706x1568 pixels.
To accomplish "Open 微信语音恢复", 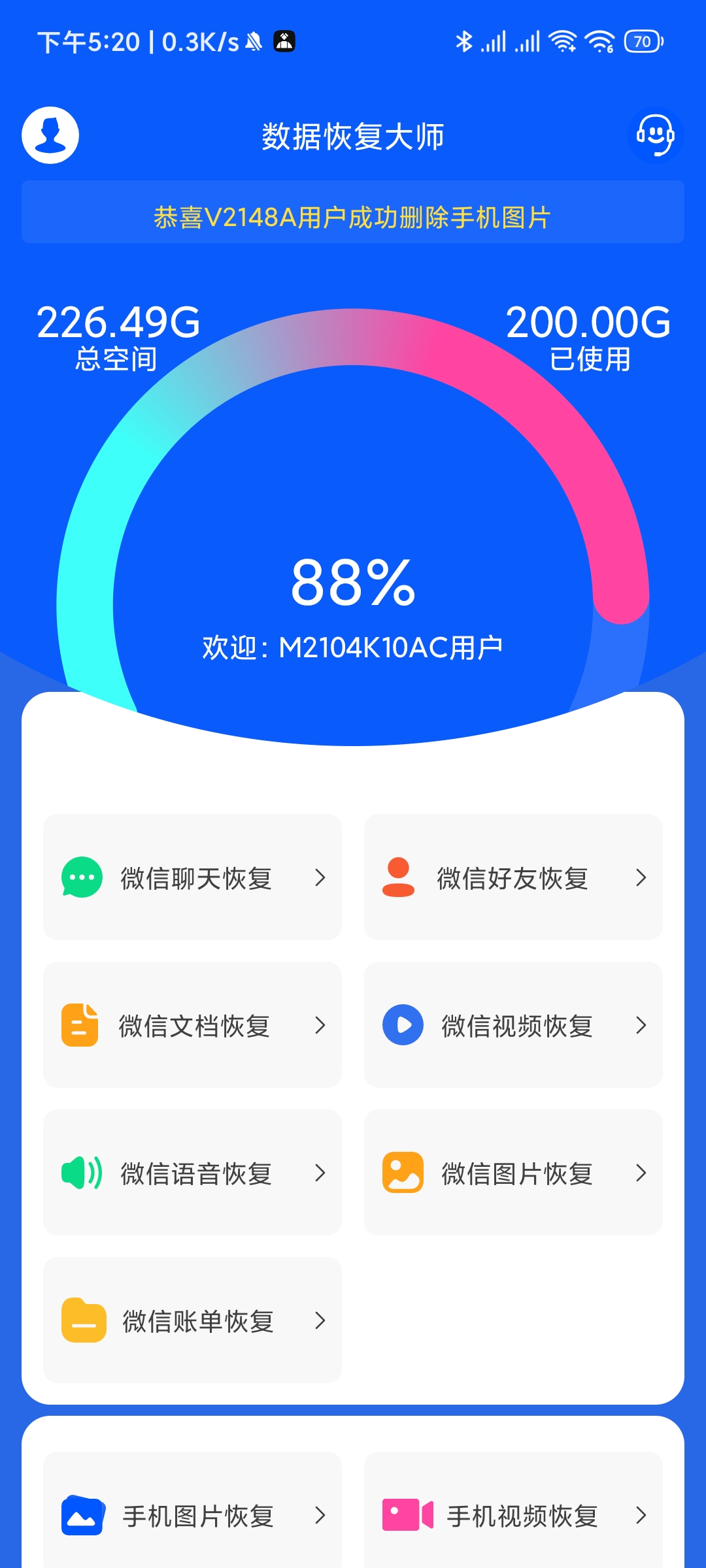I will click(x=192, y=1173).
